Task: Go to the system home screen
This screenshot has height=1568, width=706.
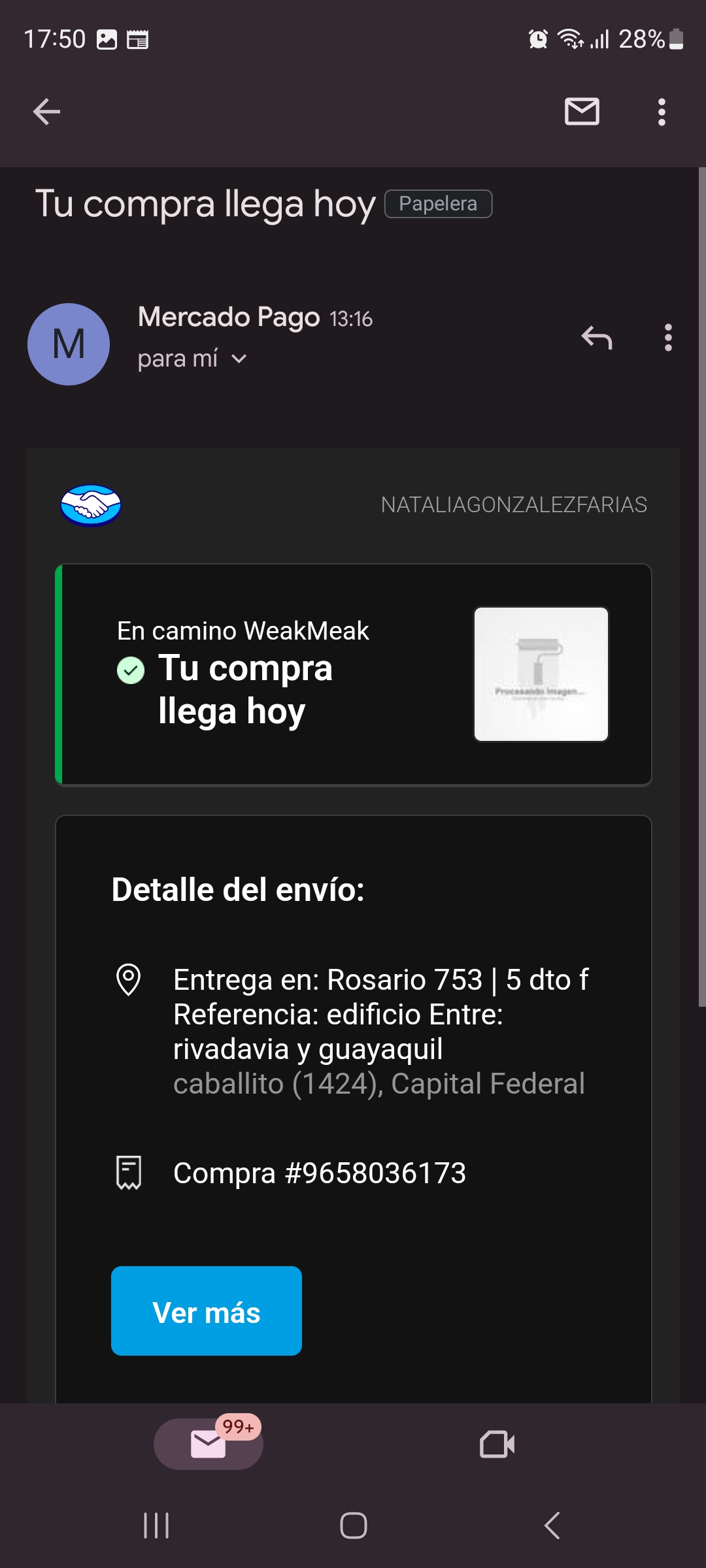Action: pyautogui.click(x=353, y=1526)
